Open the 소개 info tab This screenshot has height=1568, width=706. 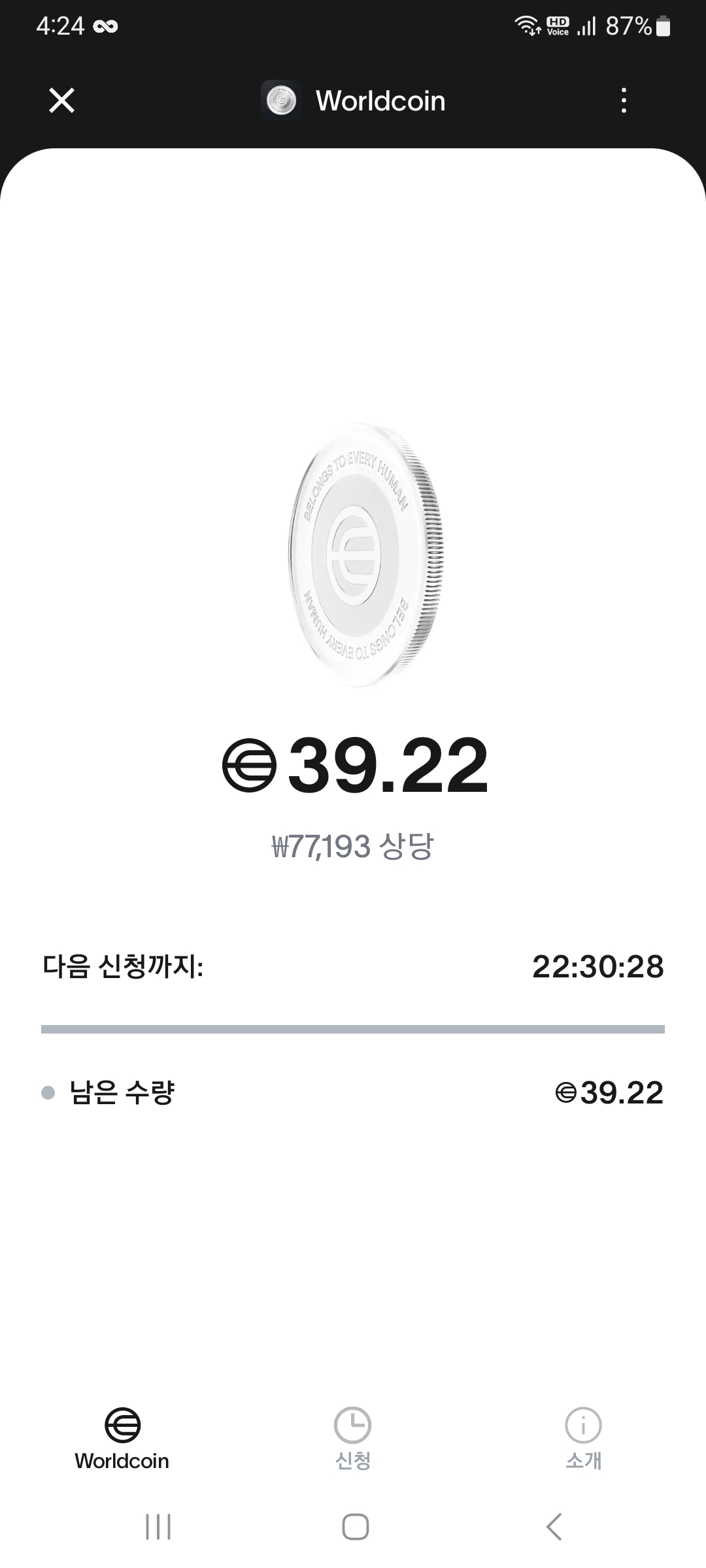[x=583, y=1437]
